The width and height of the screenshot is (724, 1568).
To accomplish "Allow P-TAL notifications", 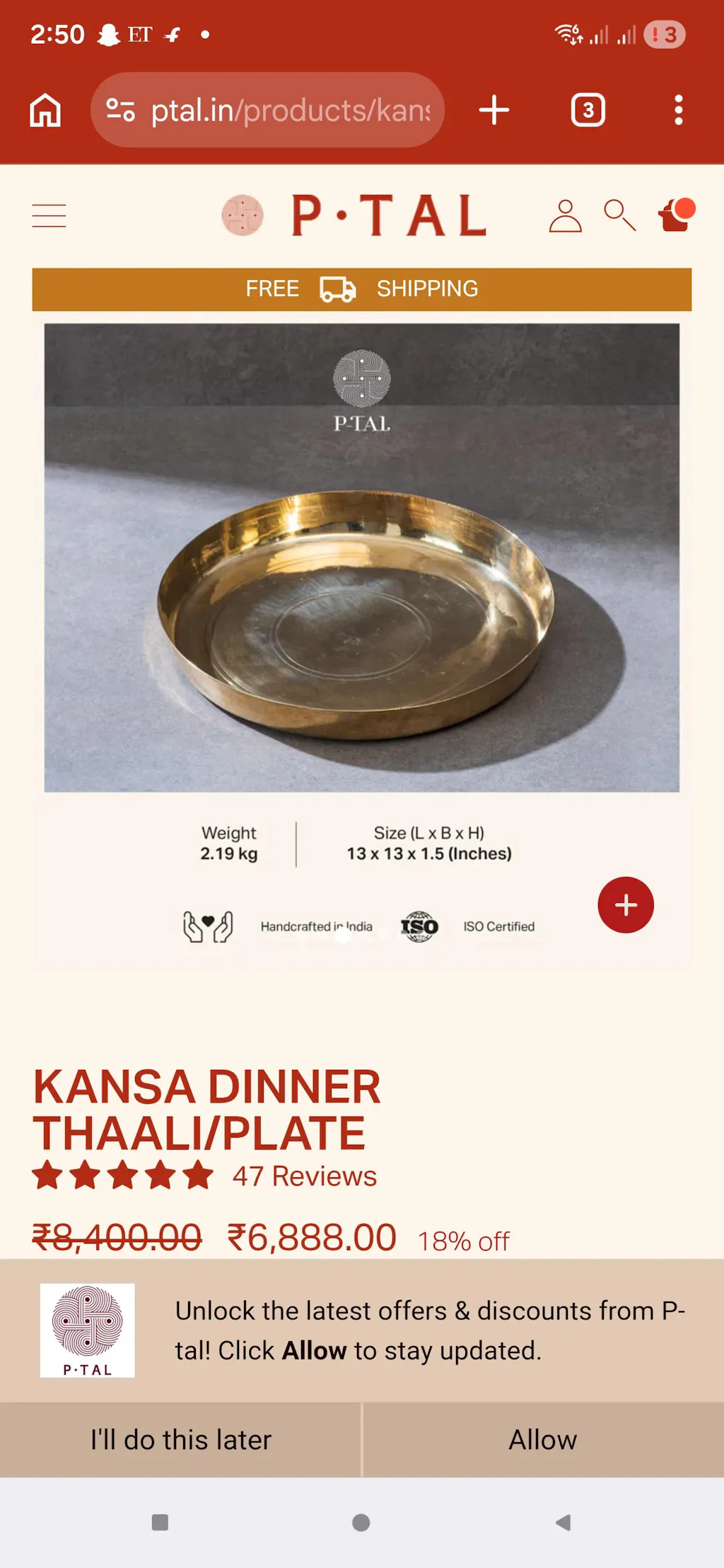I will (x=543, y=1440).
